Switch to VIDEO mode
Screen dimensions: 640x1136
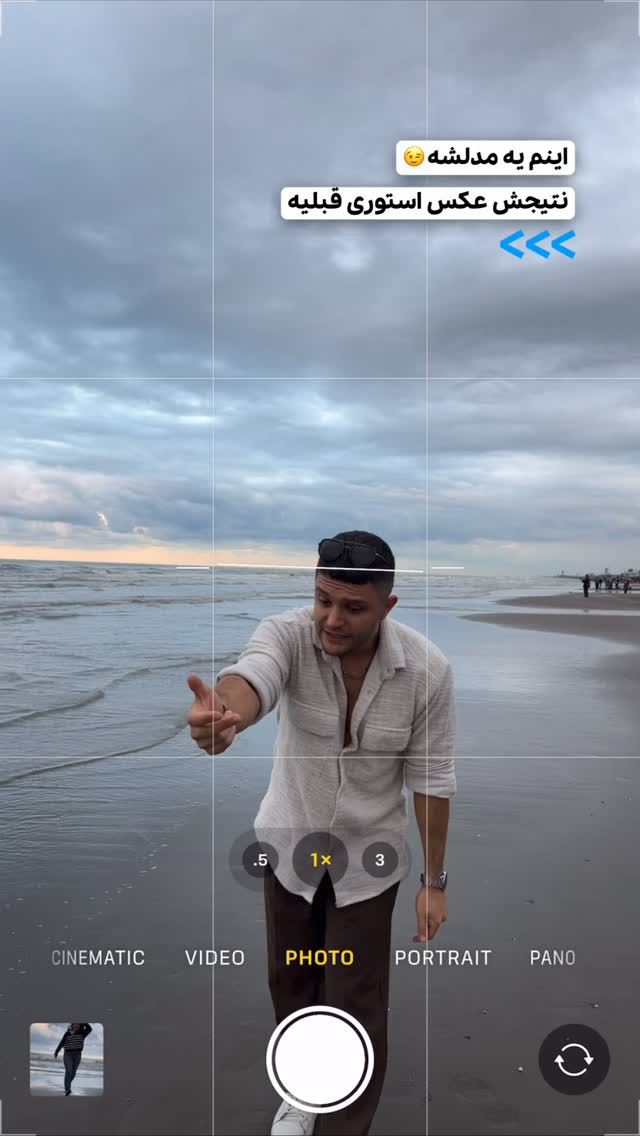pyautogui.click(x=215, y=958)
